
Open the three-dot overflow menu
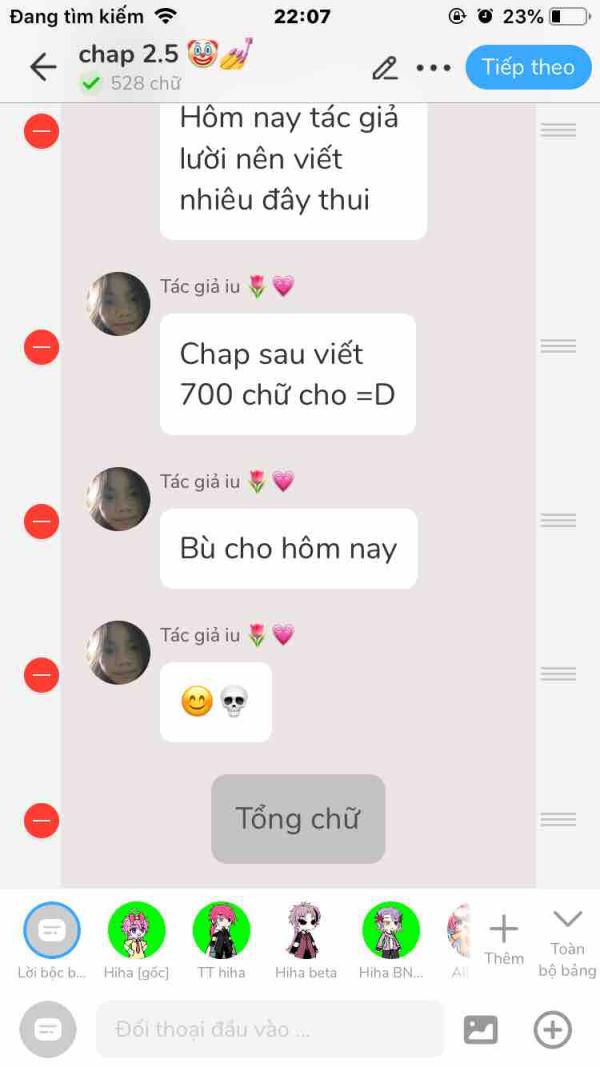pyautogui.click(x=433, y=68)
